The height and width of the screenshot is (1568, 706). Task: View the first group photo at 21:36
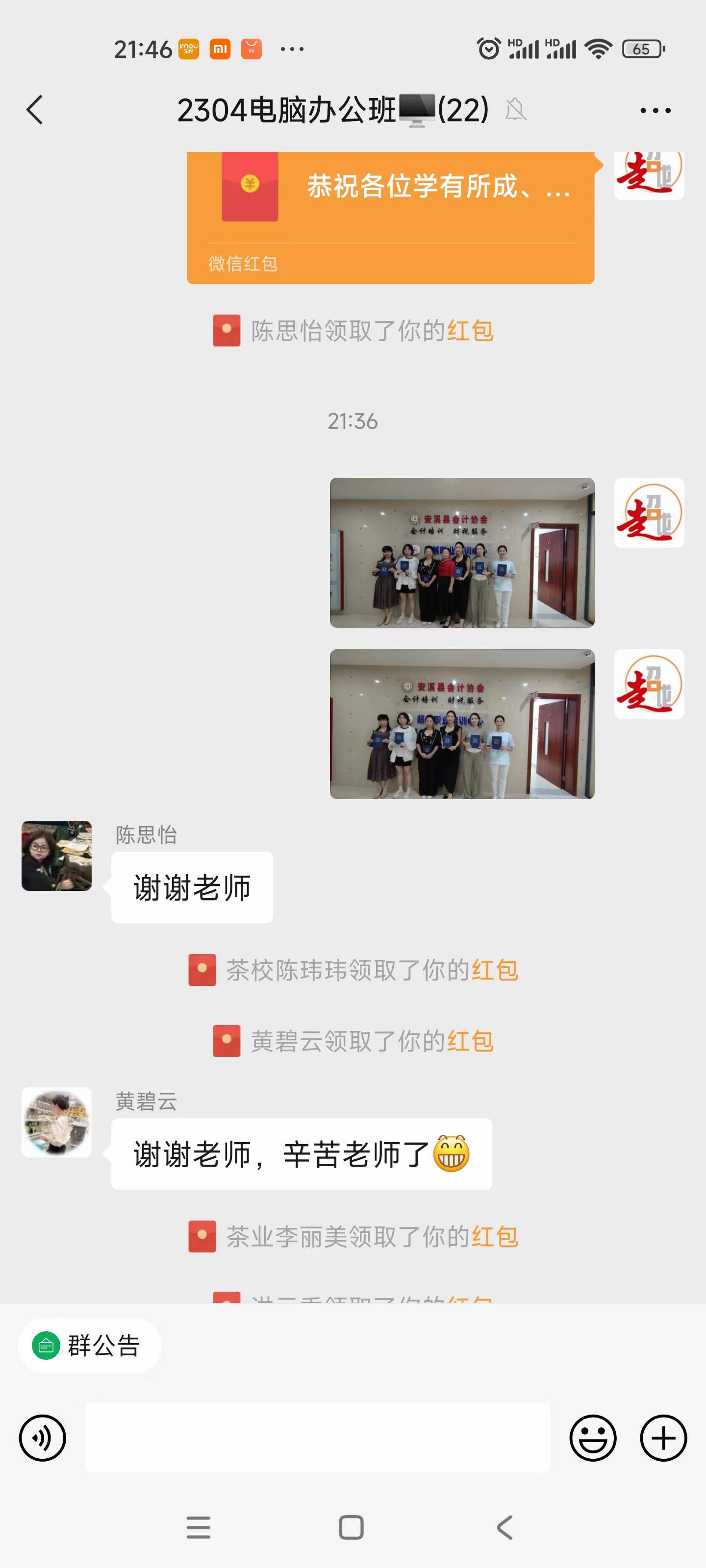pyautogui.click(x=462, y=553)
